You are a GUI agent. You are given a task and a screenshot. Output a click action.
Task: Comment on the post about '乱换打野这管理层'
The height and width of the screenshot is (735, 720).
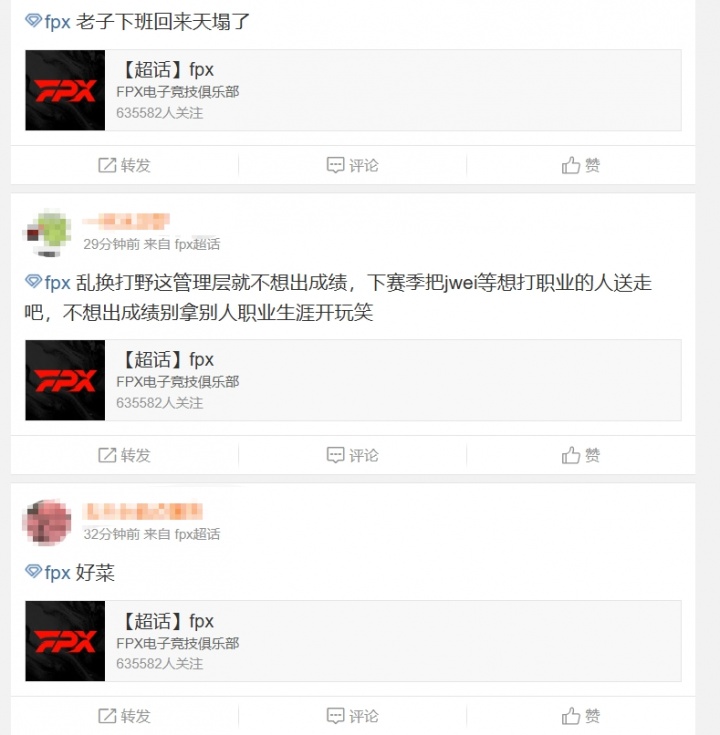353,455
